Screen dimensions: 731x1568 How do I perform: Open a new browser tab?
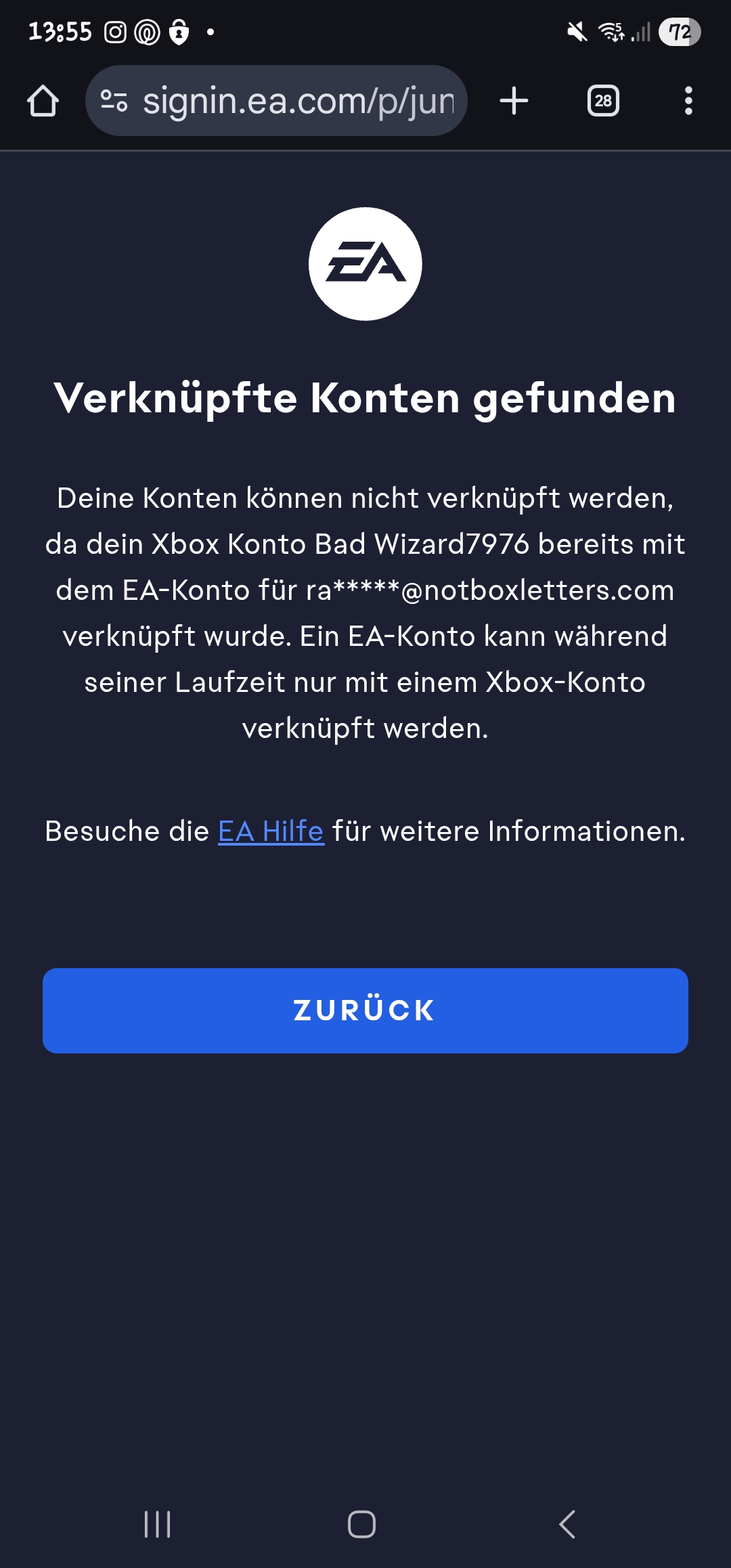point(514,101)
